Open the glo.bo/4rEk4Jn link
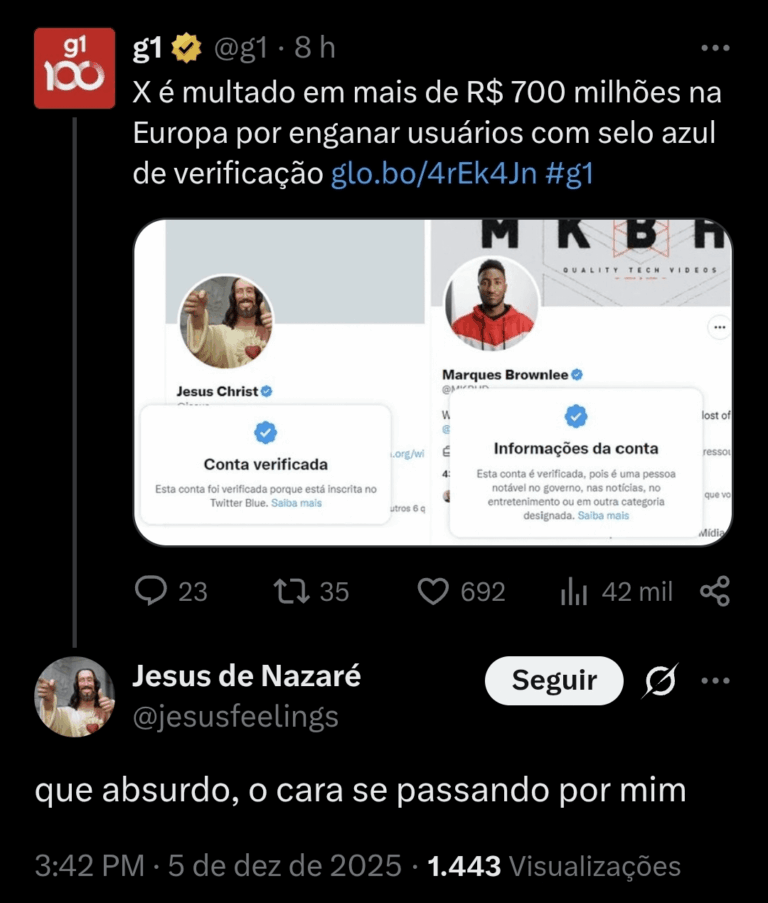Image resolution: width=768 pixels, height=903 pixels. (x=435, y=173)
